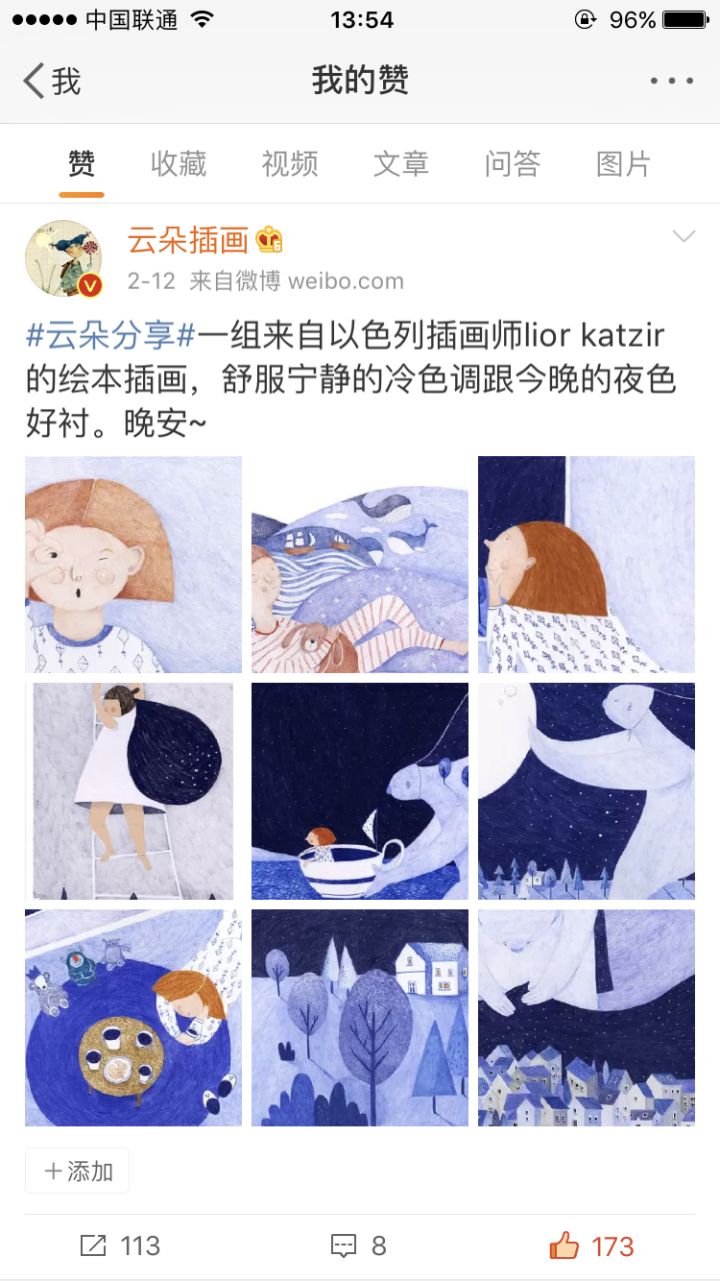Repost this post with 113 shares

pos(120,1246)
